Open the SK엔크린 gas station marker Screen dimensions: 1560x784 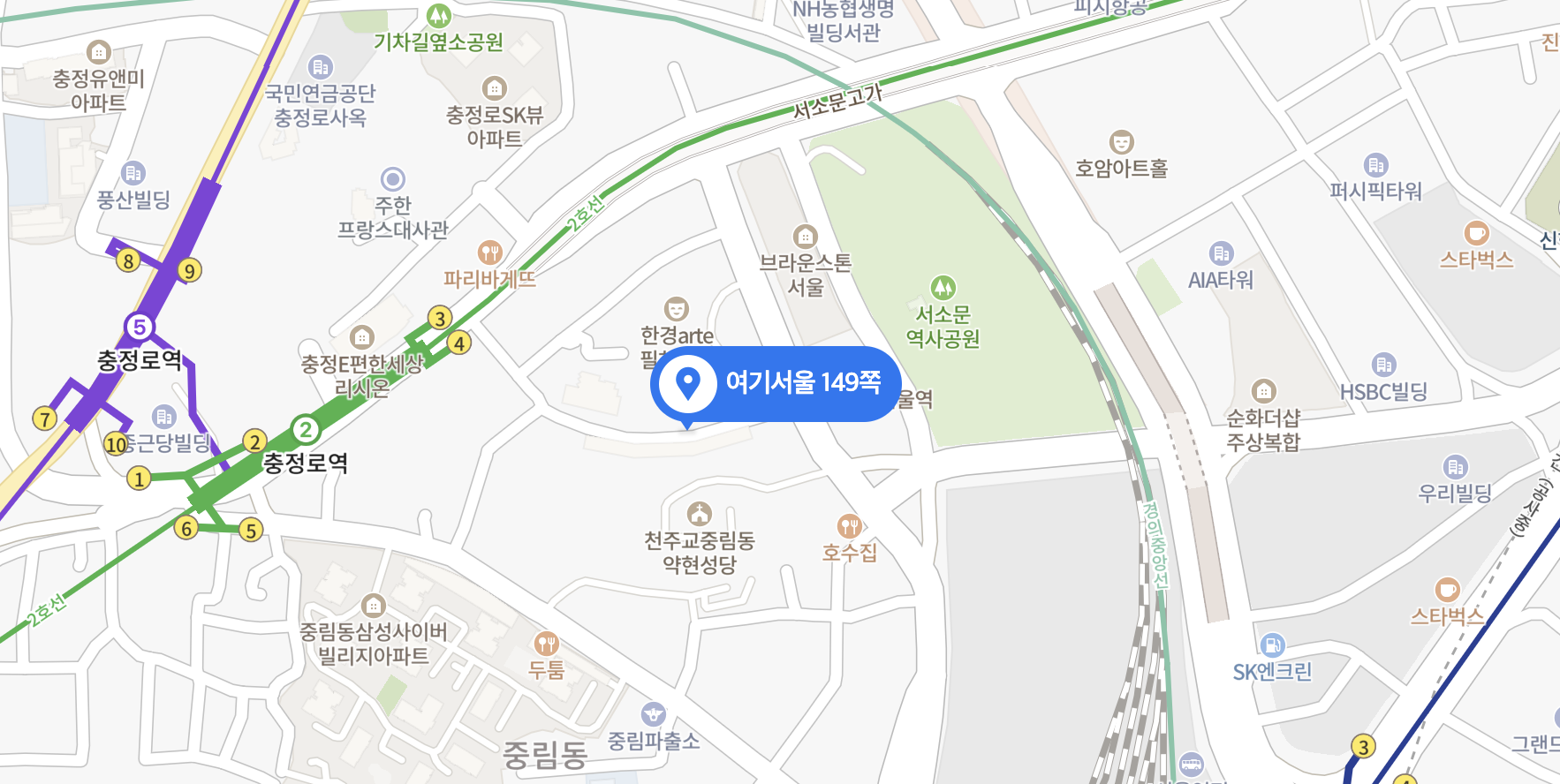[x=1272, y=645]
